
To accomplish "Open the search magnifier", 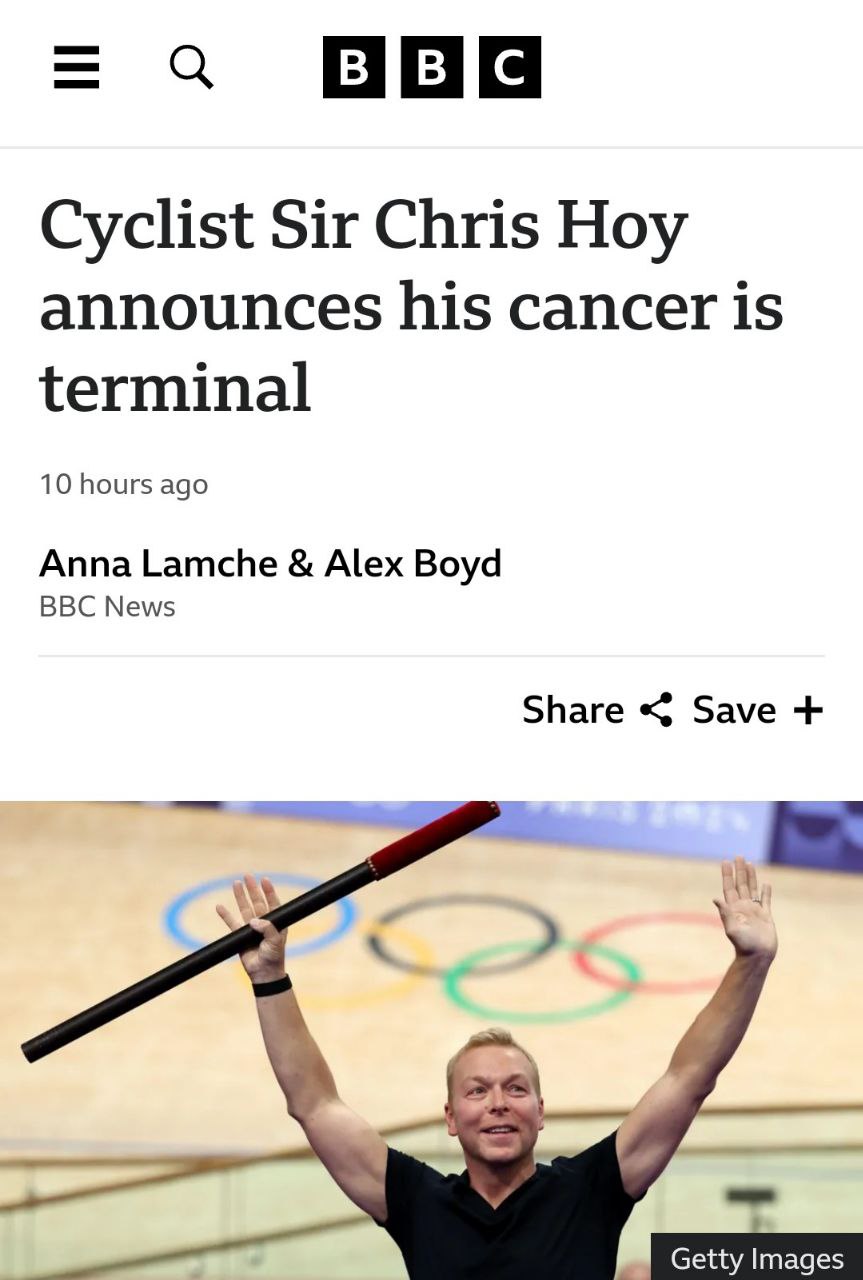I will [191, 68].
